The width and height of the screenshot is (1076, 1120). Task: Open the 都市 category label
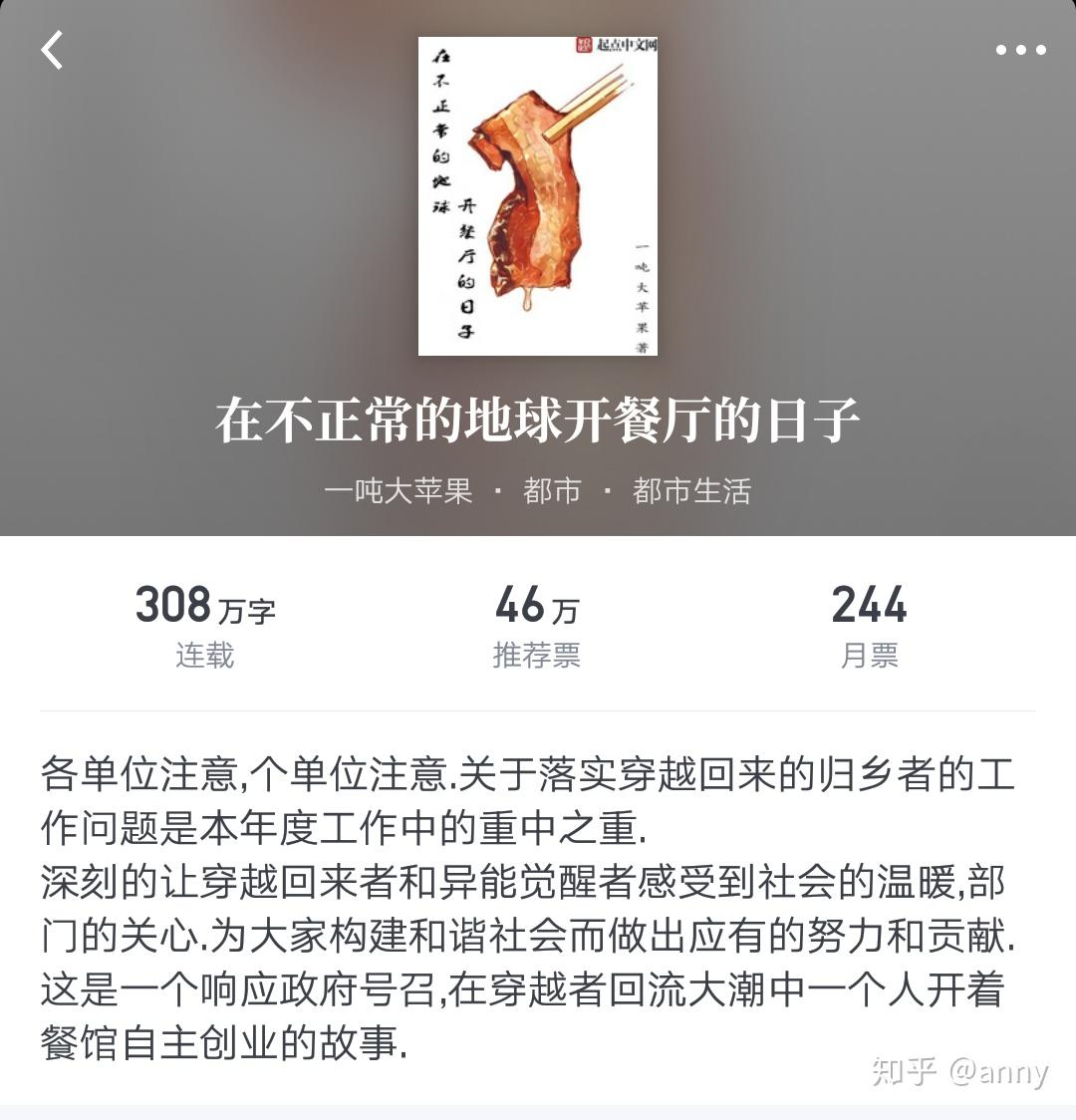(553, 490)
